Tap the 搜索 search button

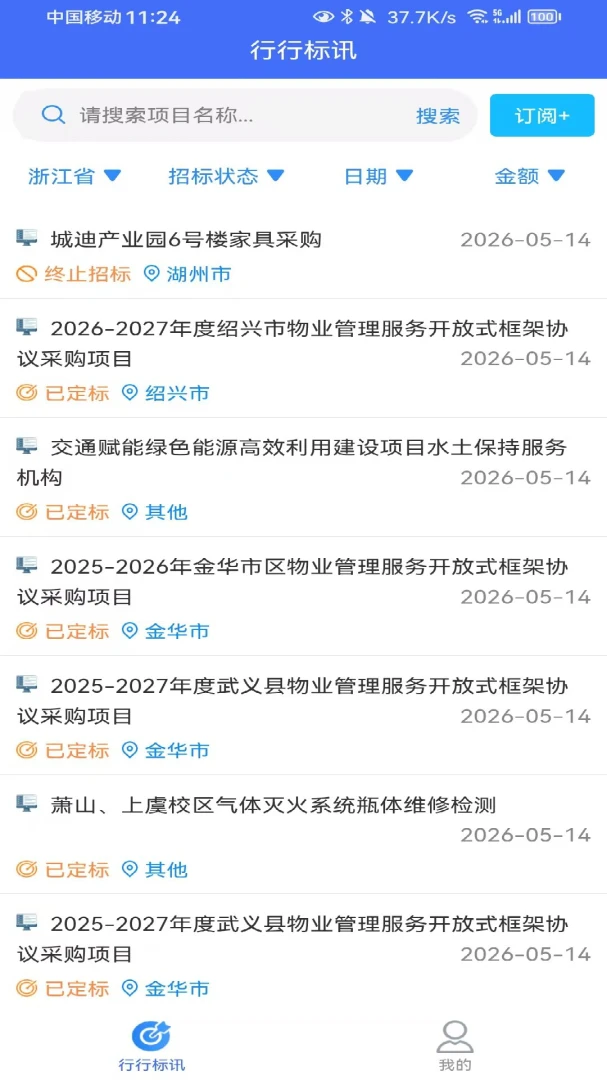(438, 116)
